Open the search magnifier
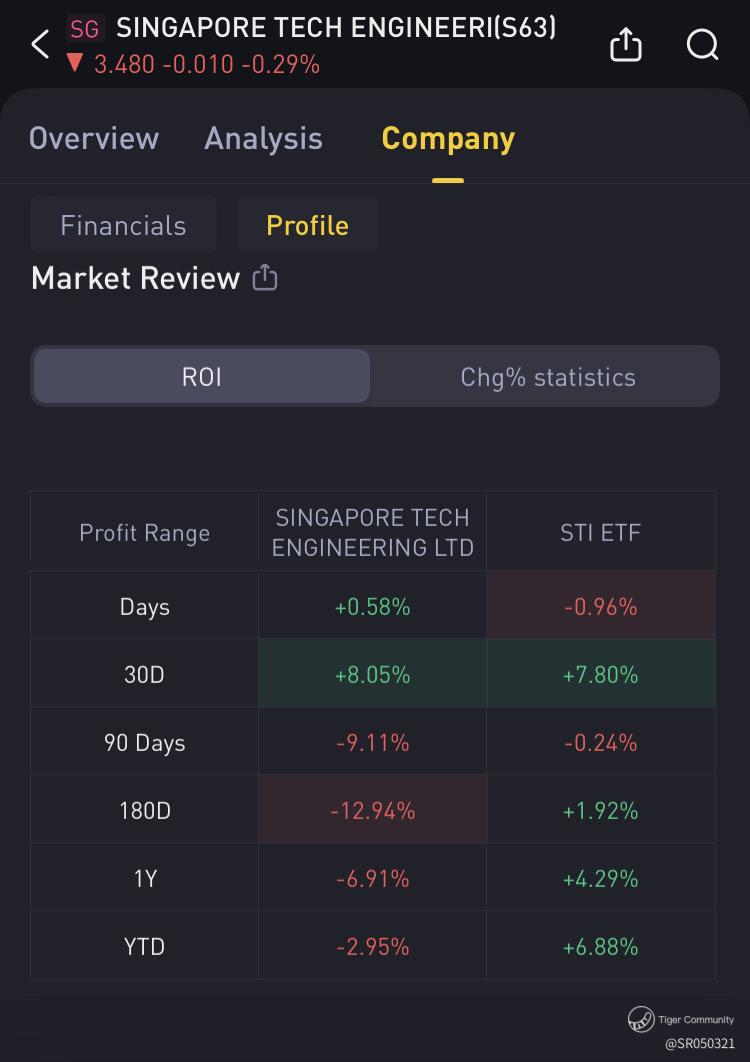 703,44
